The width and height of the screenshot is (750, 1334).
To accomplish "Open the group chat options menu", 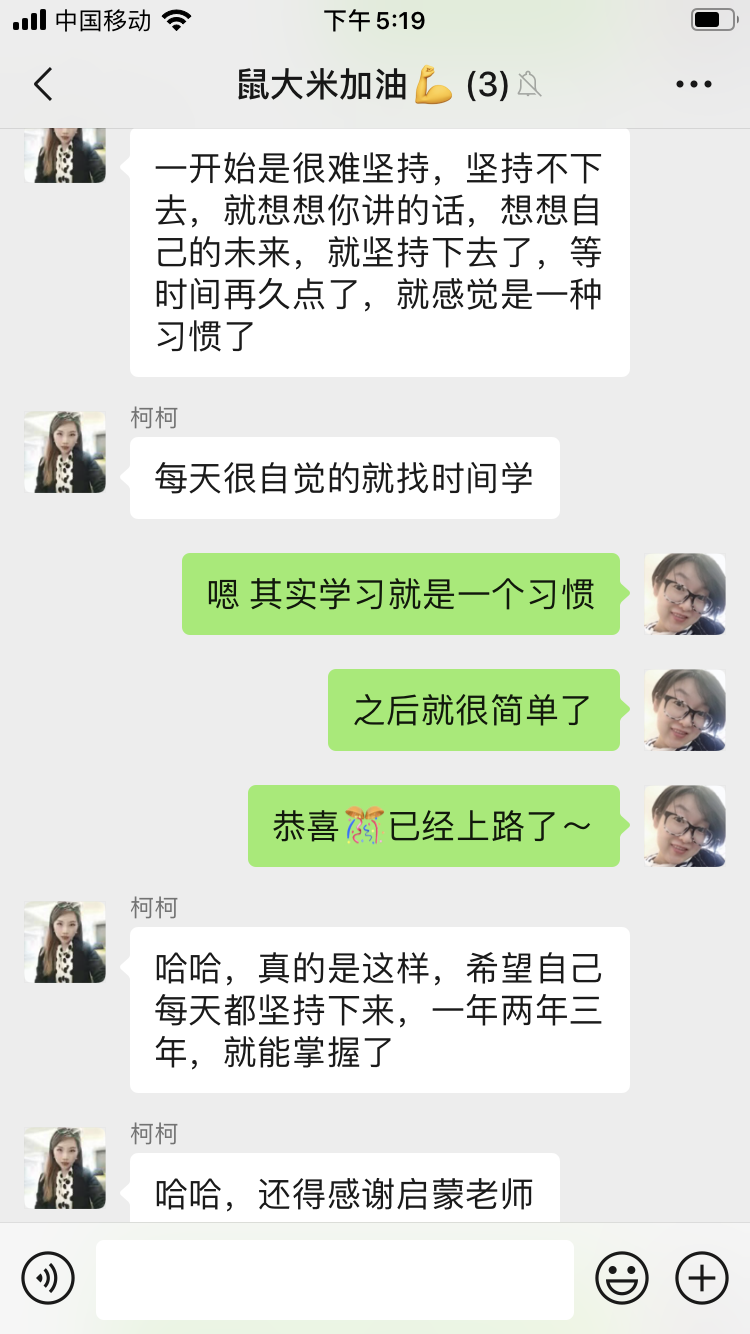I will pos(693,85).
